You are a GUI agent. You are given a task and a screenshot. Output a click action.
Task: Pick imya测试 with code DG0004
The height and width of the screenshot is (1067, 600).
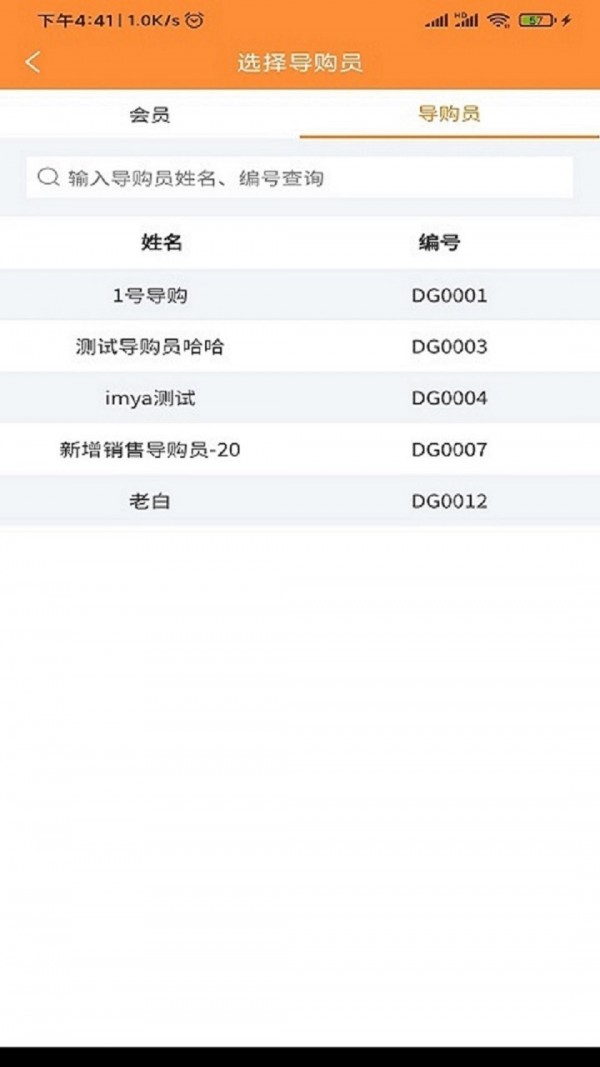[x=300, y=398]
